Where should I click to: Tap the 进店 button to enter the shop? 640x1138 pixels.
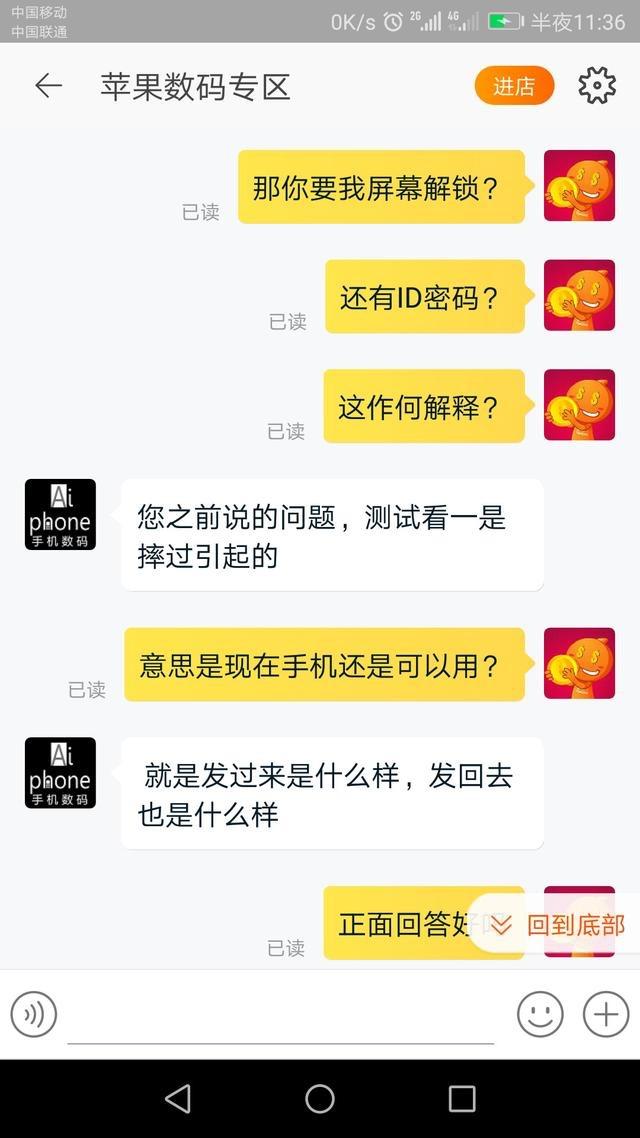point(514,86)
